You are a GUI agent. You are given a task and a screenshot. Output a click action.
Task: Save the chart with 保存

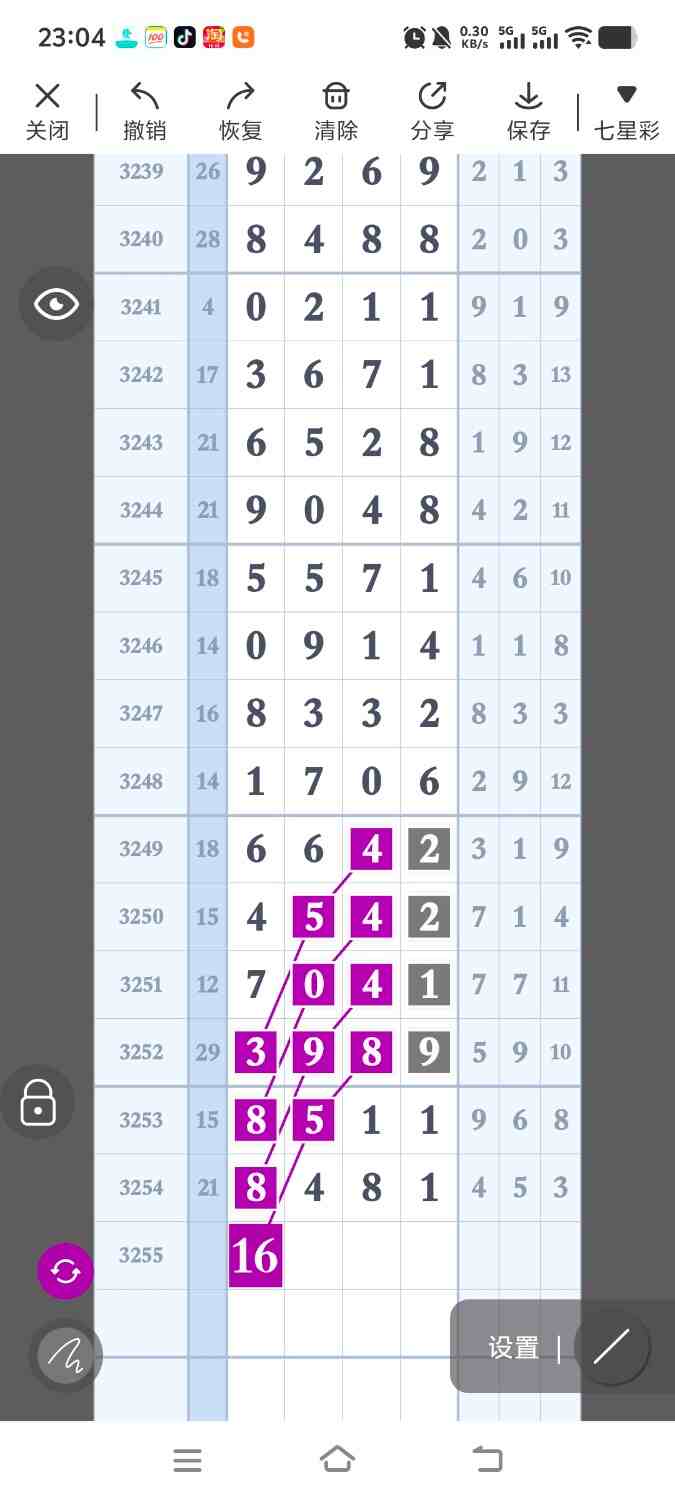tap(528, 111)
